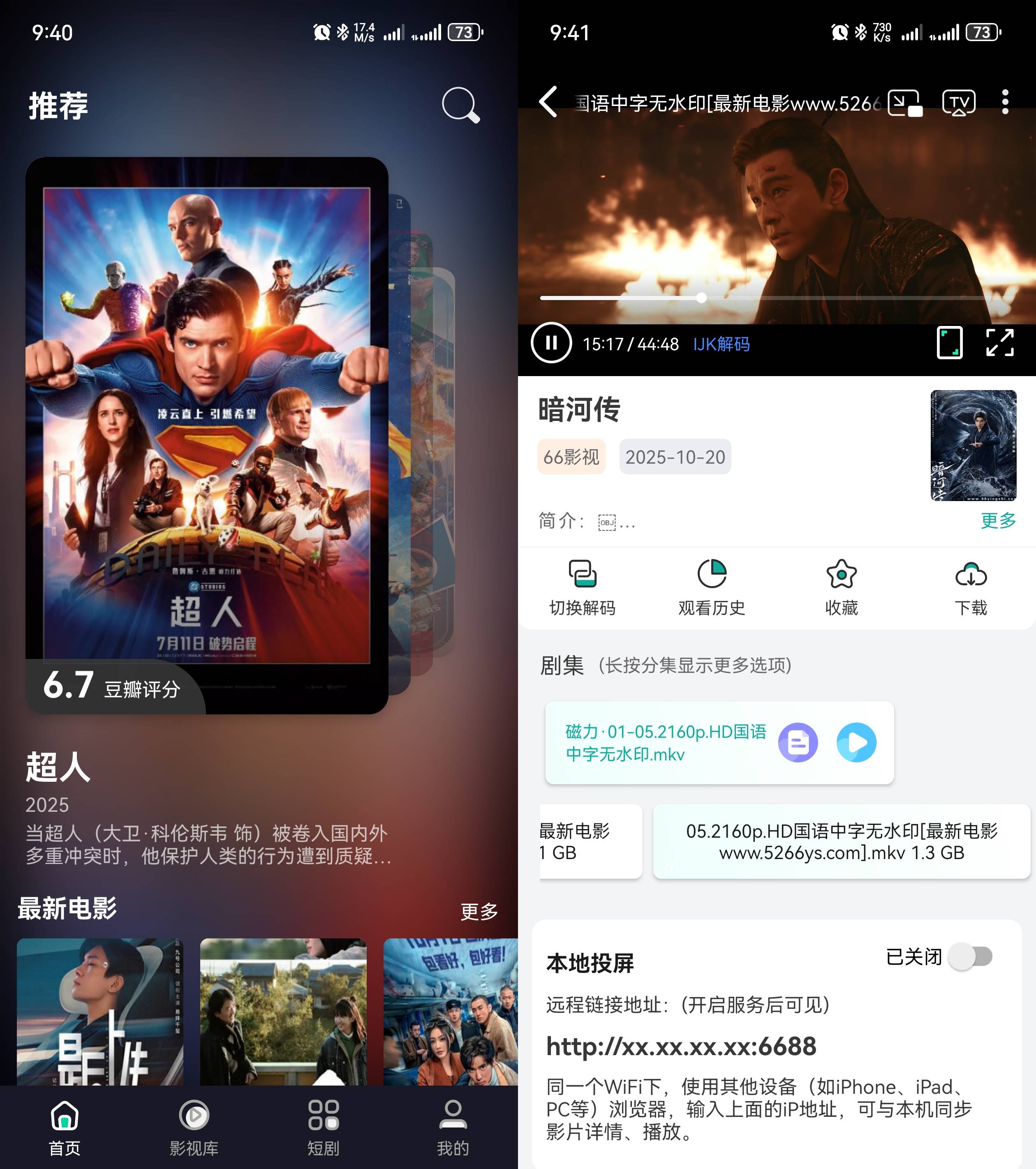Open the 超人 featured poster card
This screenshot has width=1036, height=1169.
click(206, 434)
